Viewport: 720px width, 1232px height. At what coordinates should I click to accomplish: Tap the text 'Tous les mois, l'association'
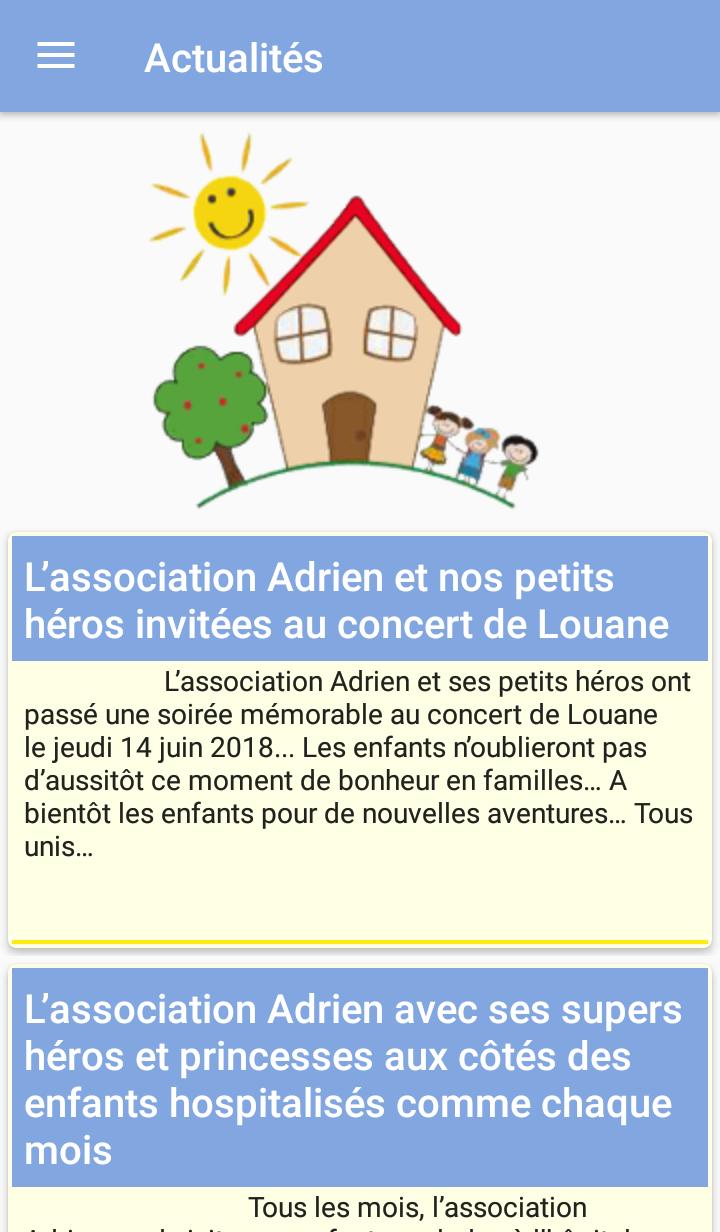click(417, 1207)
